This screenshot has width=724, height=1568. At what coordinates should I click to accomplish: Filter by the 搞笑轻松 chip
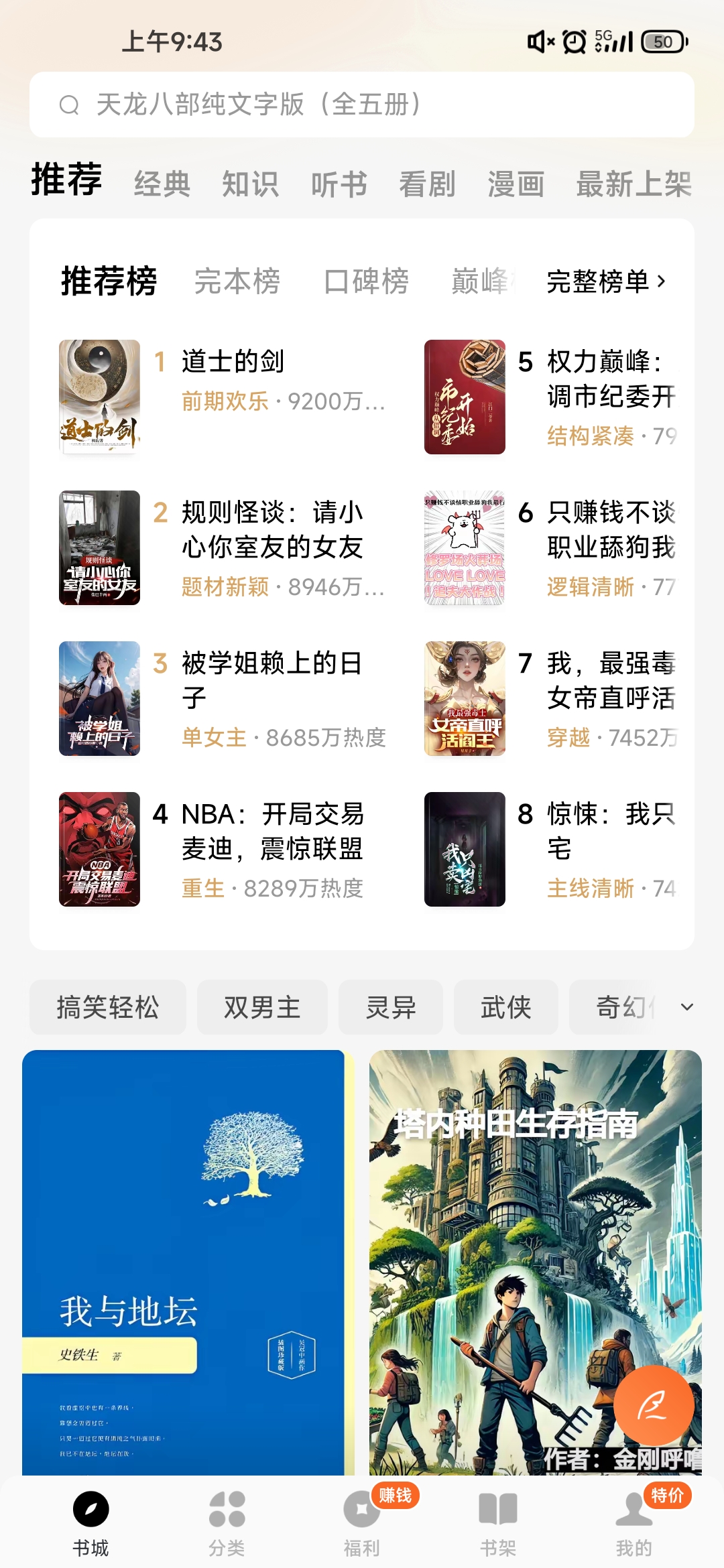click(x=108, y=1007)
